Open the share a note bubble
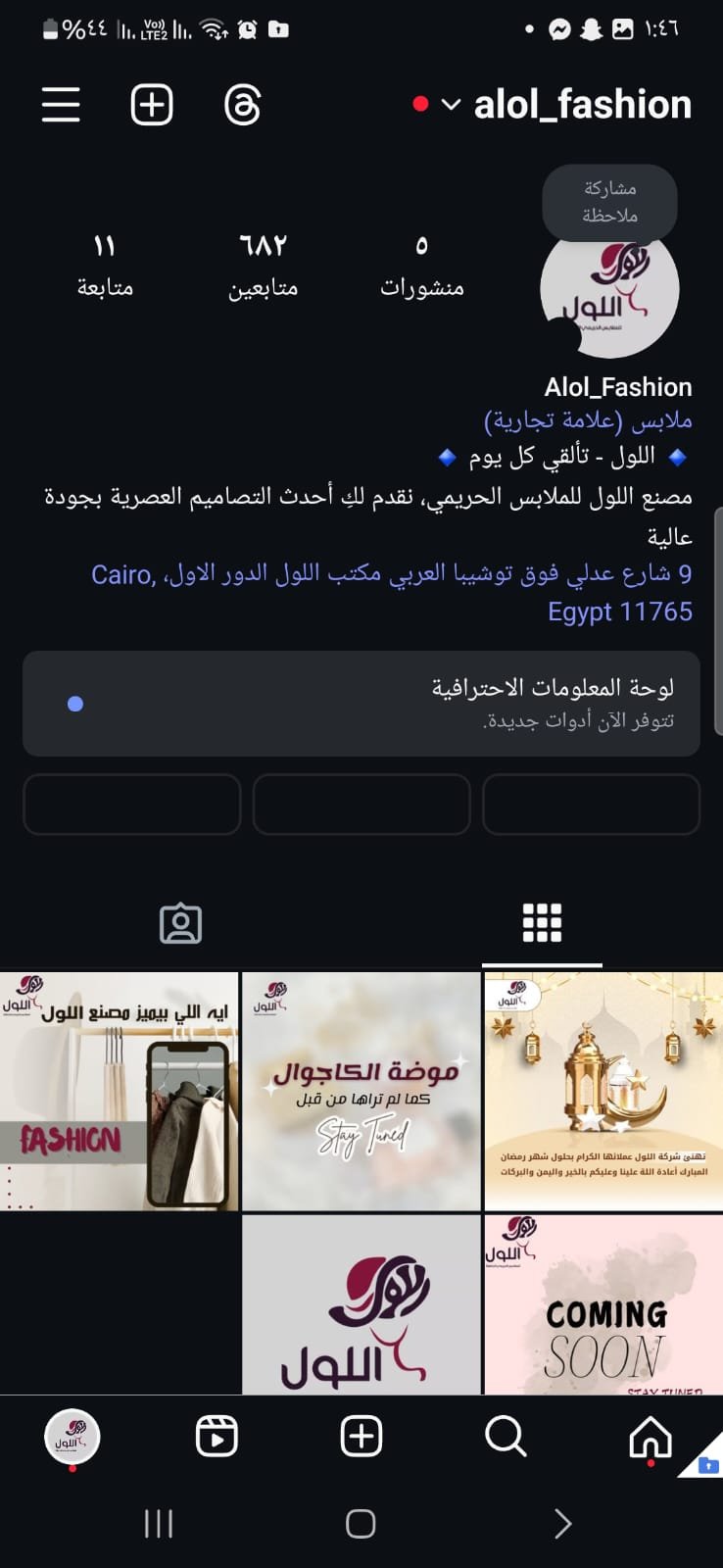Viewport: 723px width, 1568px height. point(609,201)
